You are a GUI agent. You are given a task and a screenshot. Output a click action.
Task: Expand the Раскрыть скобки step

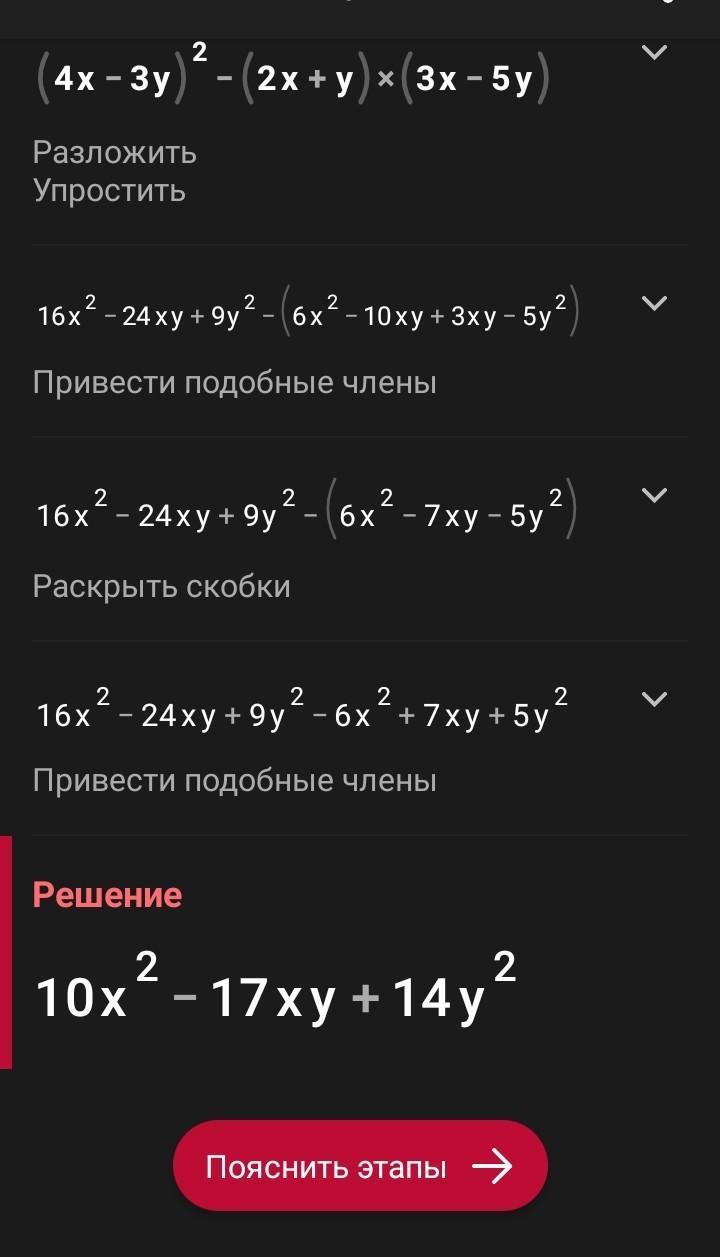[x=653, y=494]
